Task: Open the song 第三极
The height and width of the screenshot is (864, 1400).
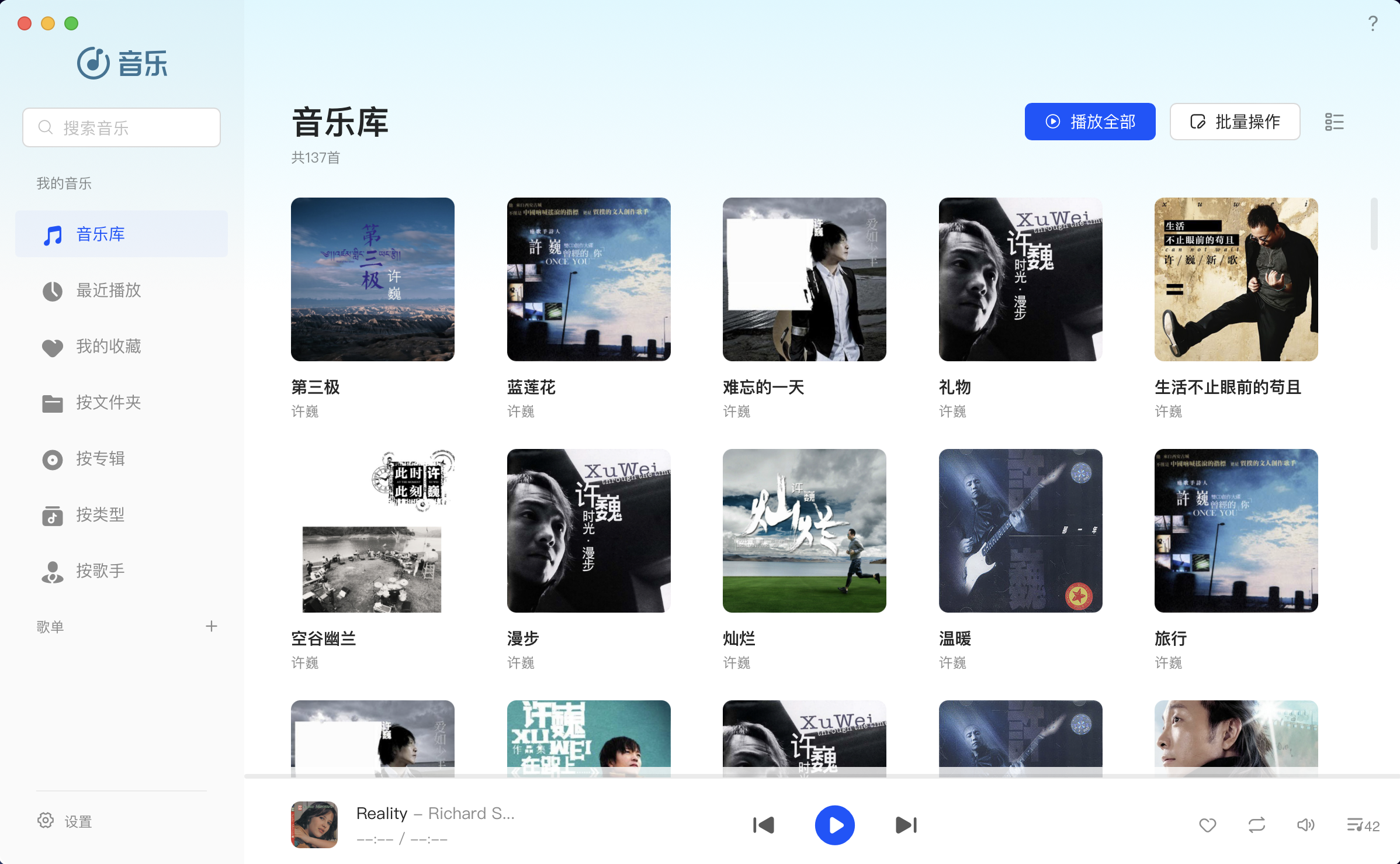Action: (372, 279)
